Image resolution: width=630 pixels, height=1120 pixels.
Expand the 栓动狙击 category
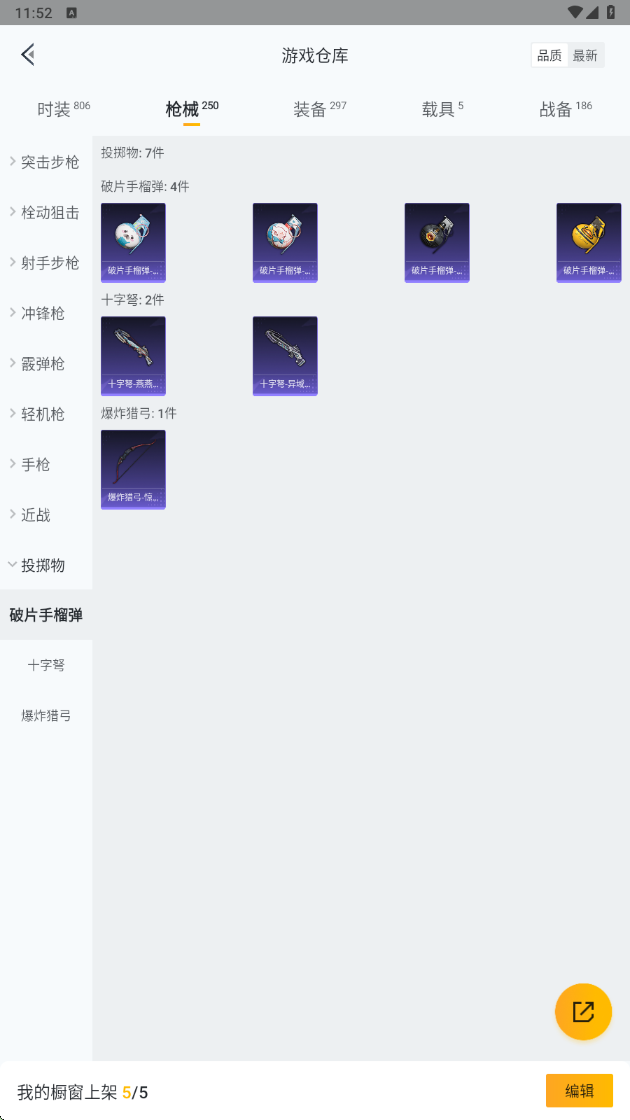(46, 212)
